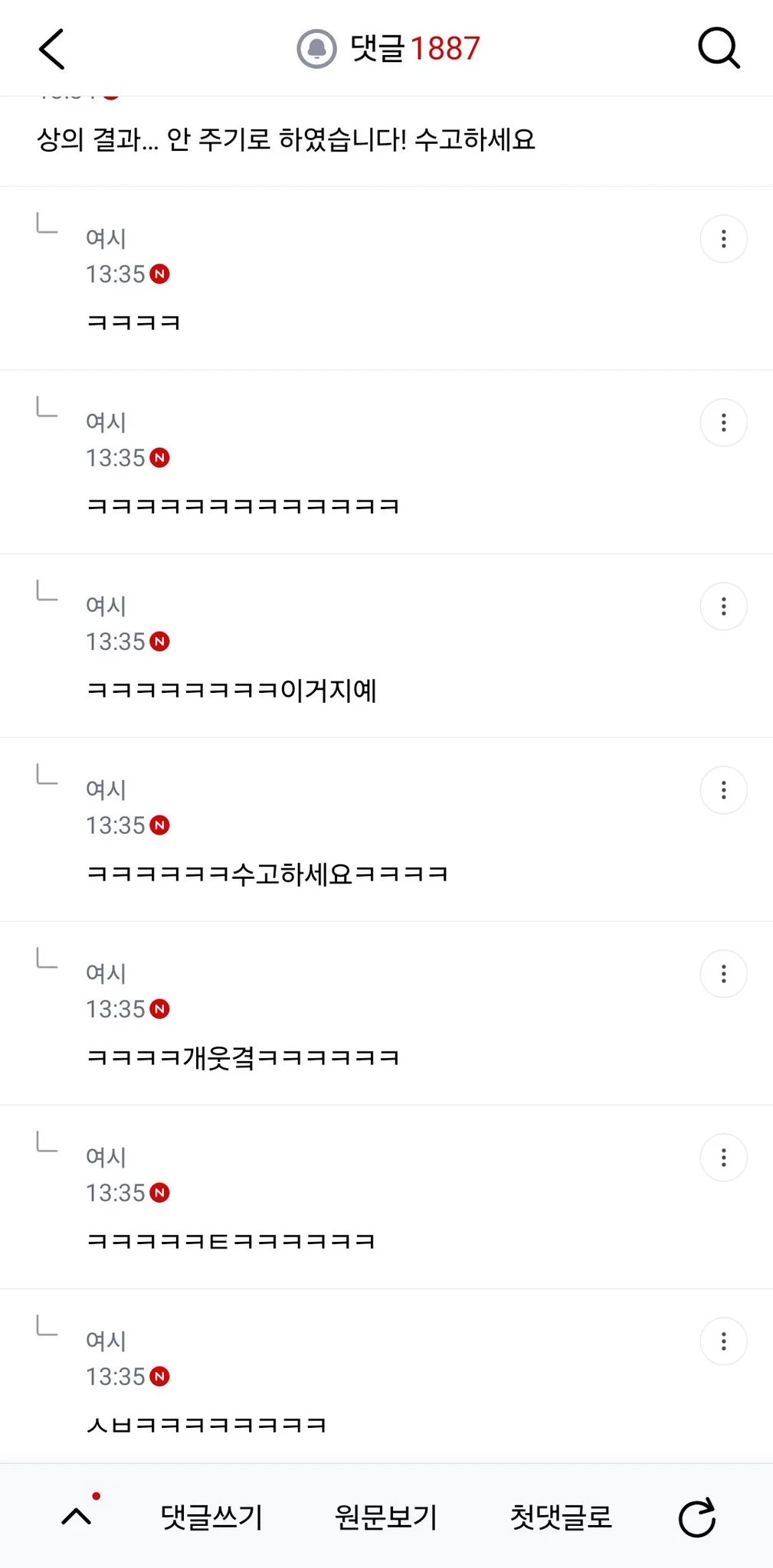Open options for the 개웃겨 reply
Screen dimensions: 773x1568
pos(723,974)
